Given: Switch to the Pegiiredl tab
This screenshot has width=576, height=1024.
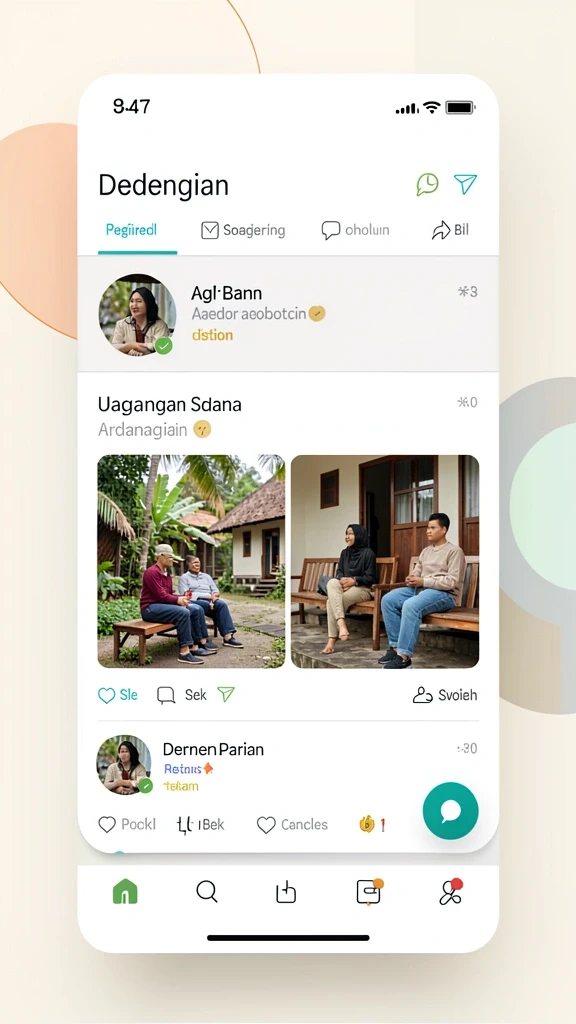Looking at the screenshot, I should pos(131,230).
